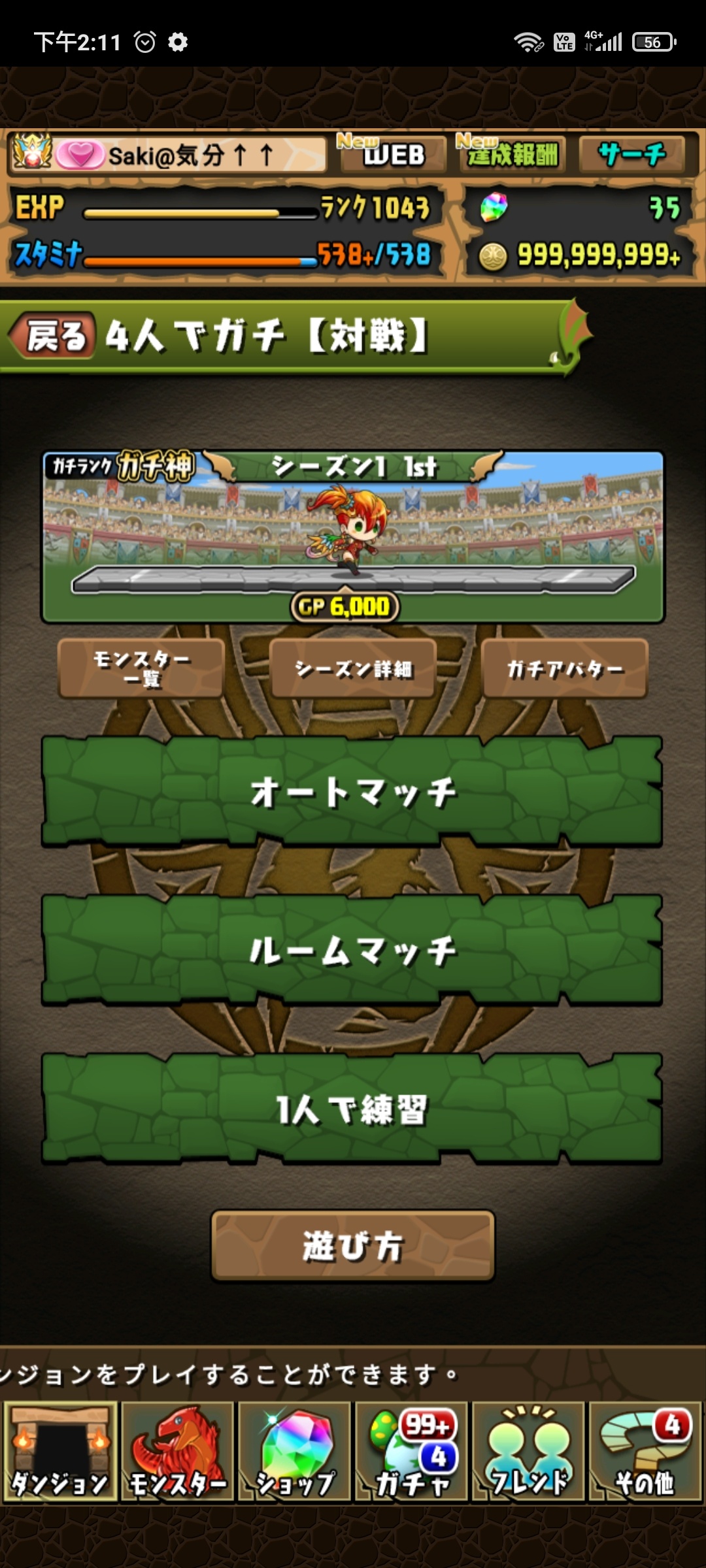Open 遊び方 how-to-play guide

click(x=353, y=1245)
